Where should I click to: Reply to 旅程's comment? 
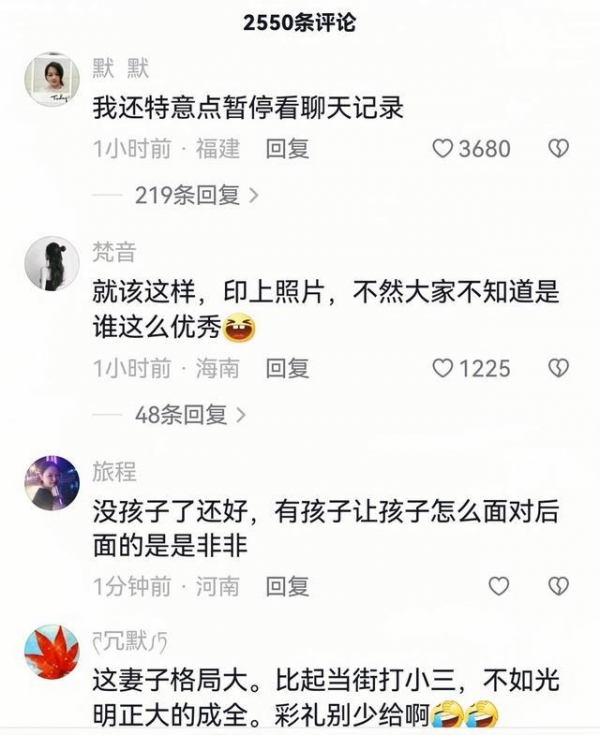coord(288,586)
